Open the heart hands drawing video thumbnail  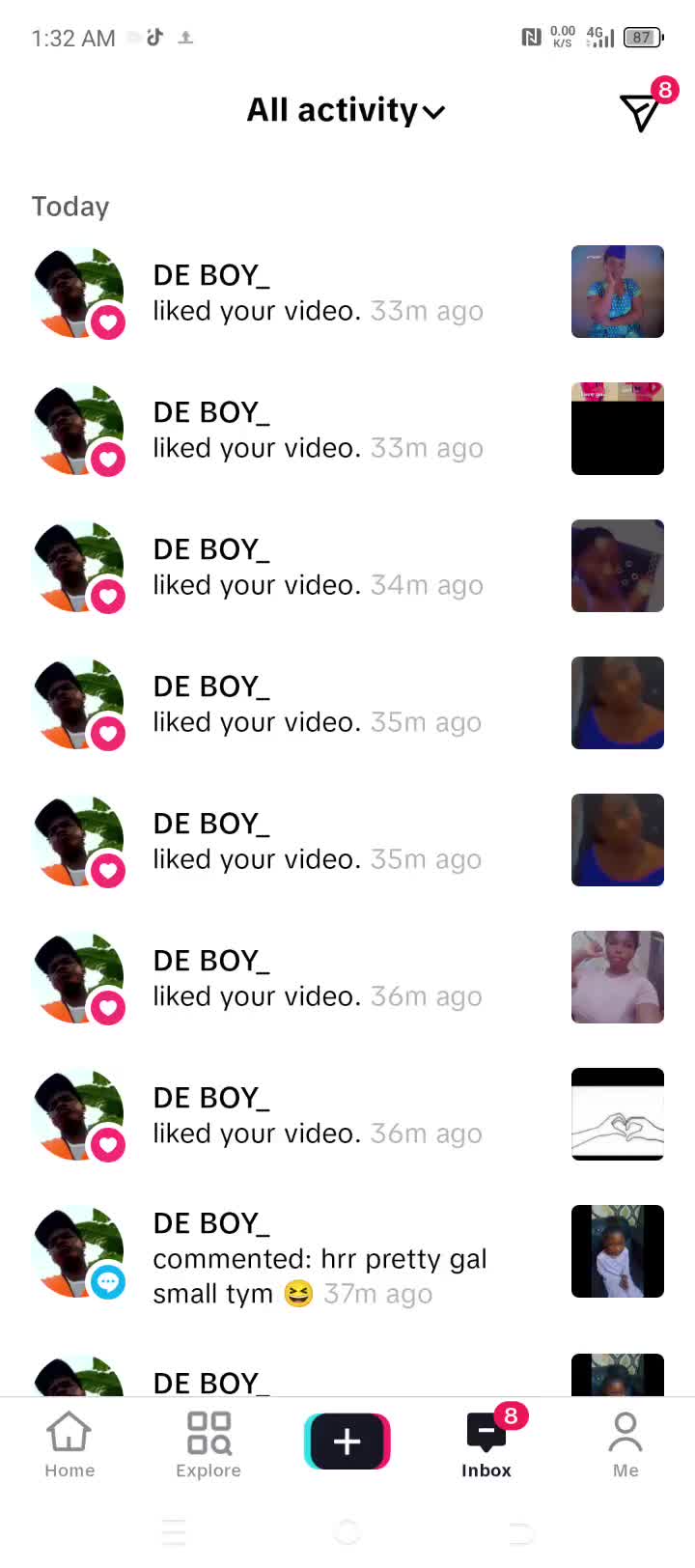(x=618, y=1114)
